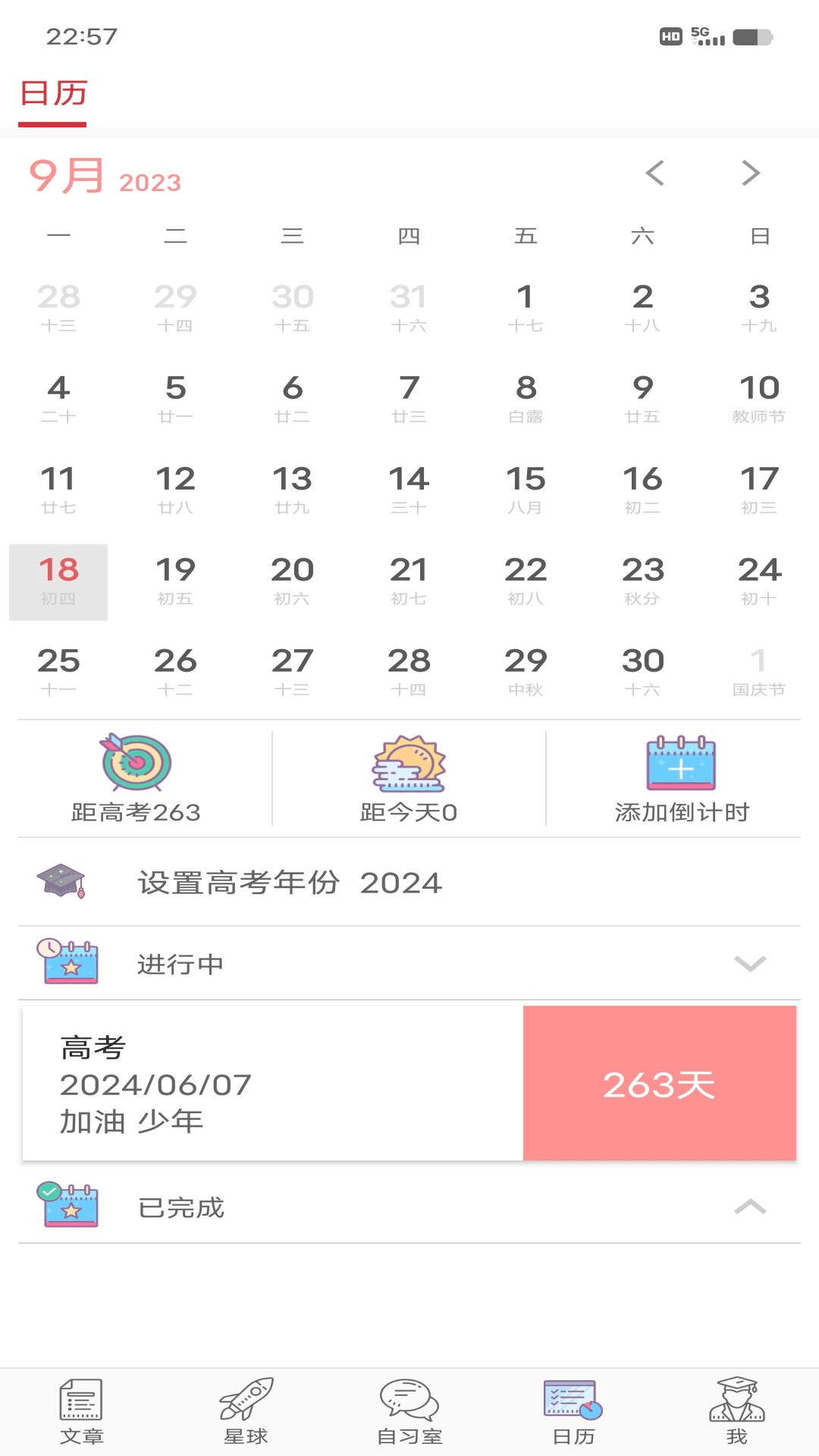Select the 日历 title tab at top
The height and width of the screenshot is (1456, 819).
click(x=54, y=94)
